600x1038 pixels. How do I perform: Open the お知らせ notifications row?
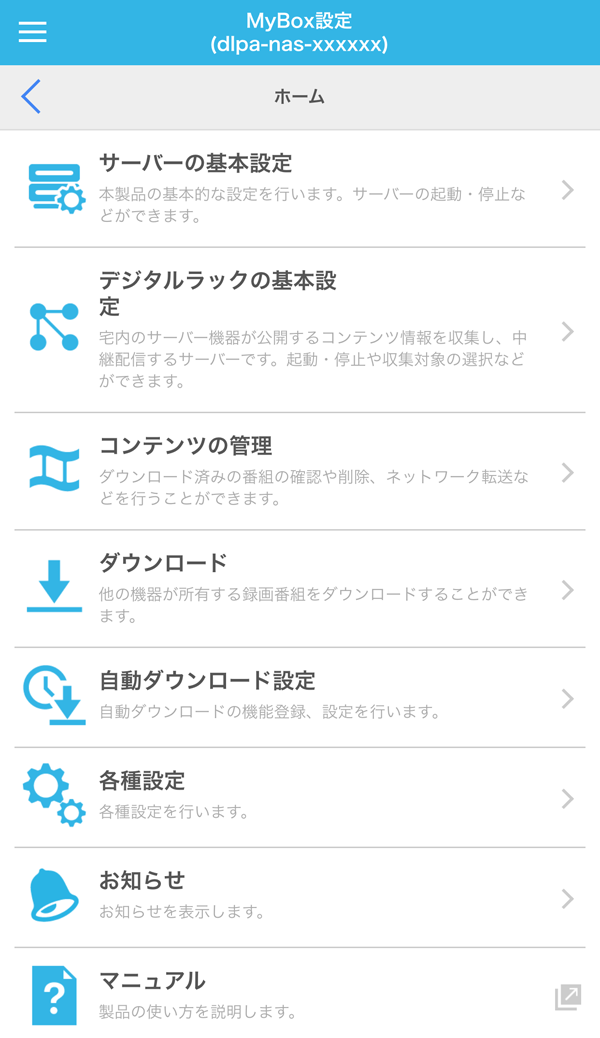pyautogui.click(x=300, y=898)
